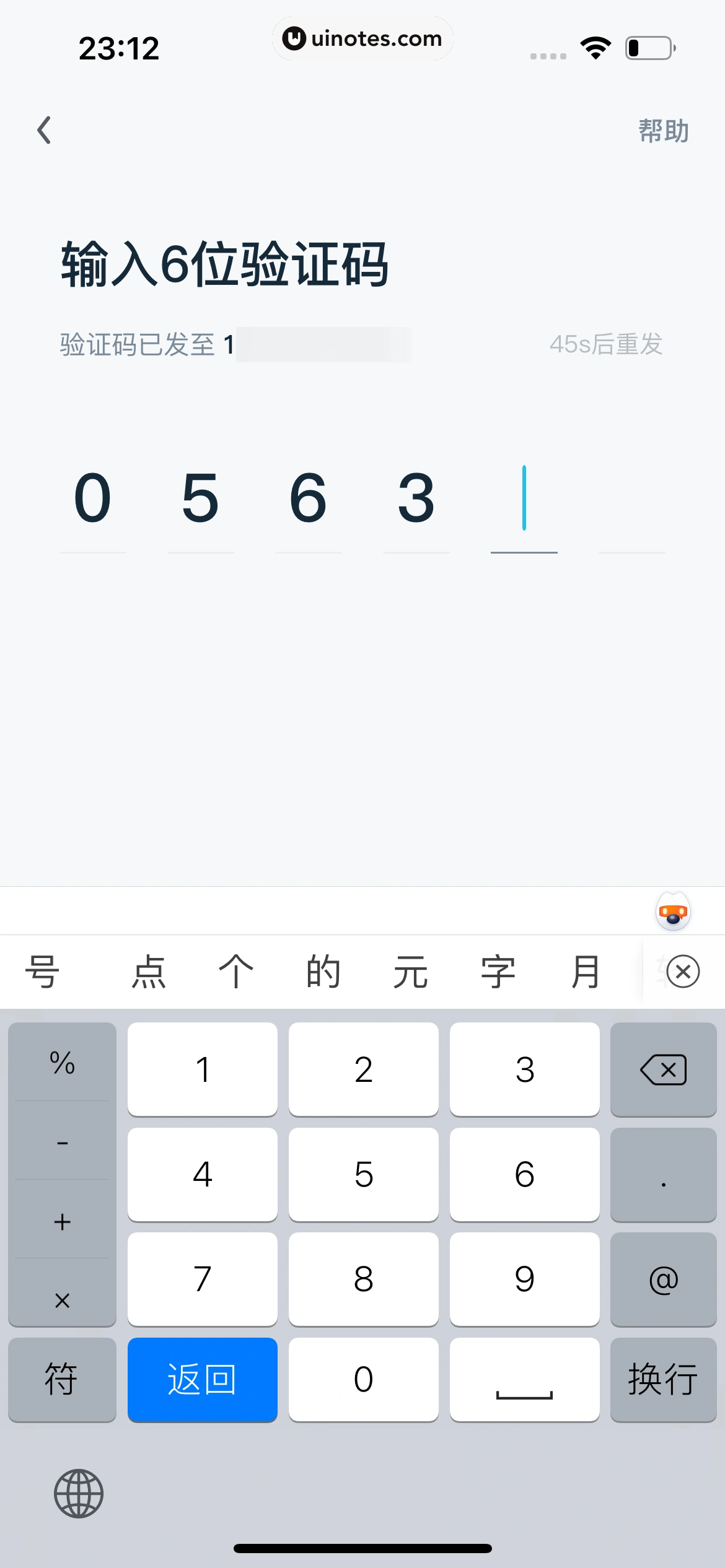This screenshot has width=725, height=1568.
Task: Tap the uinotes.com pill in the status bar
Action: click(362, 38)
